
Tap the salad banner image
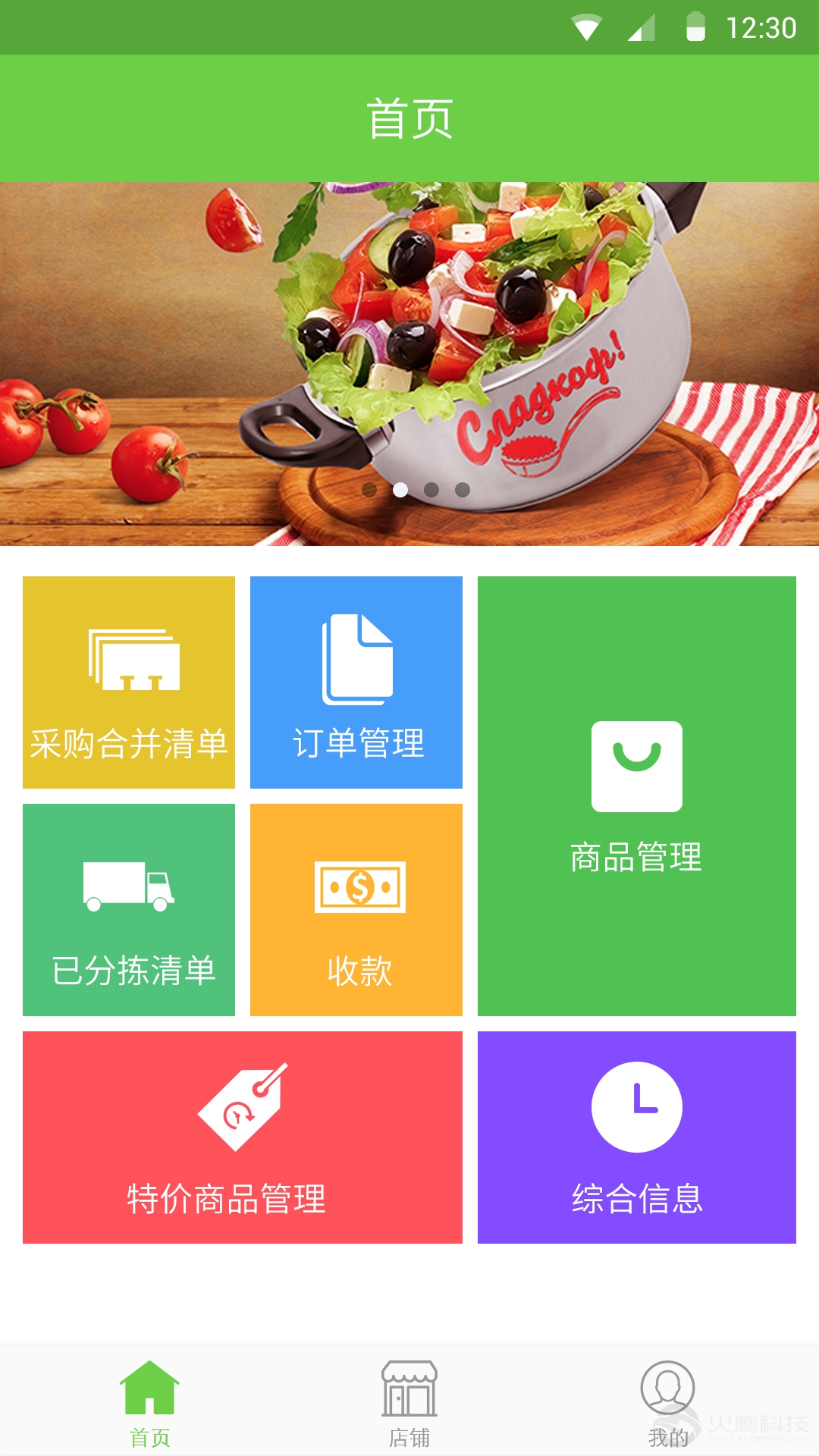[409, 364]
